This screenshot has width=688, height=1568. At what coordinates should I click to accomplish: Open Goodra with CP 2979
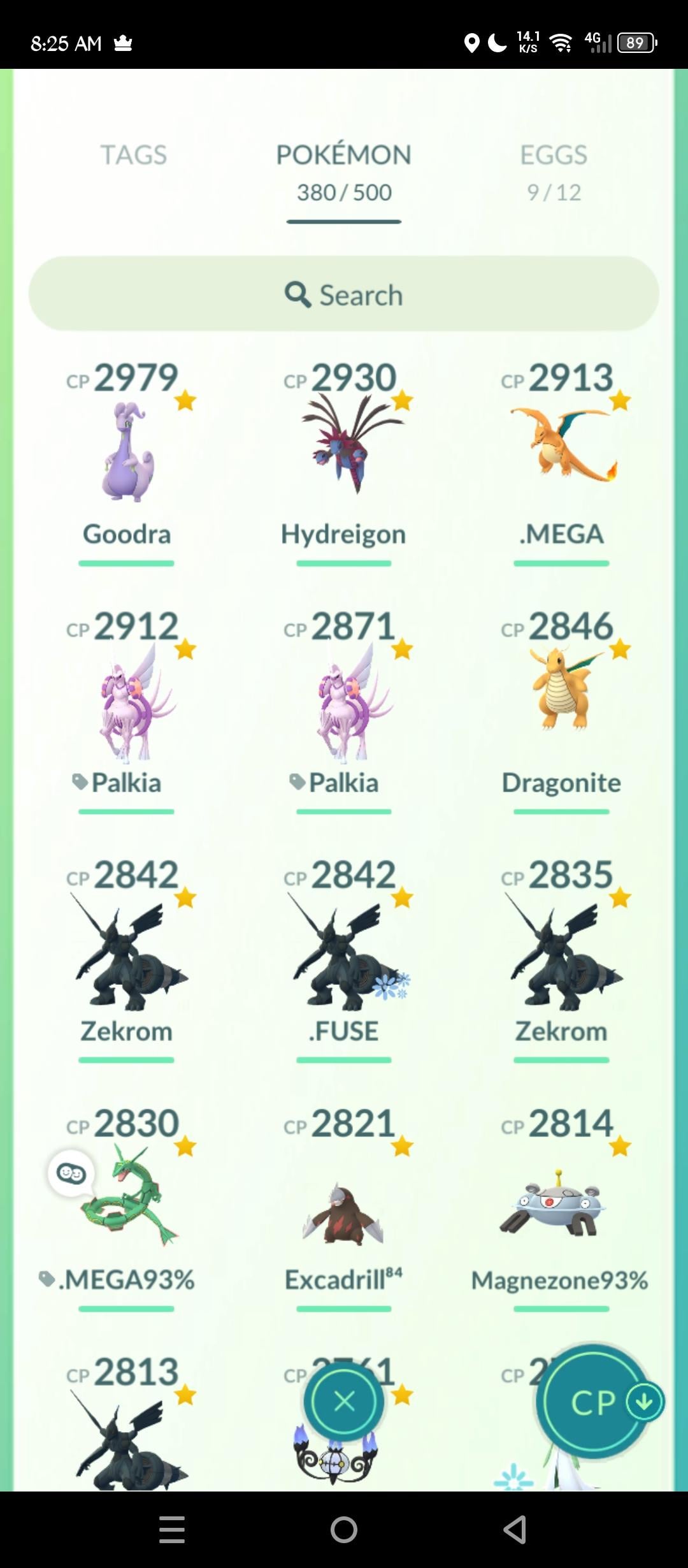point(127,454)
